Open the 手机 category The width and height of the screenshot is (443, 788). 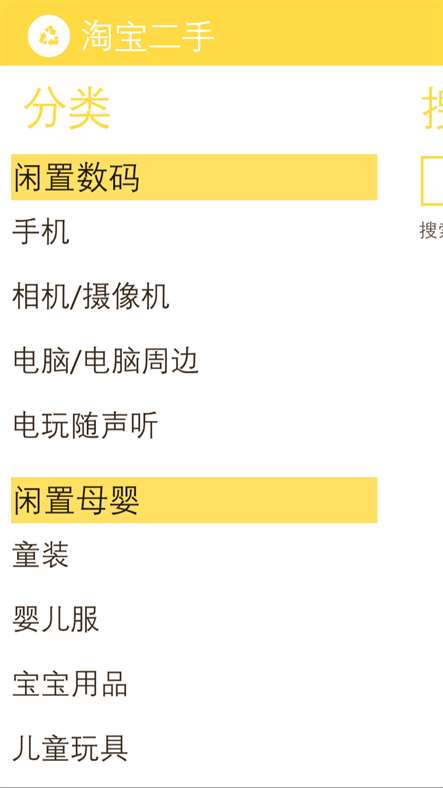(x=41, y=233)
